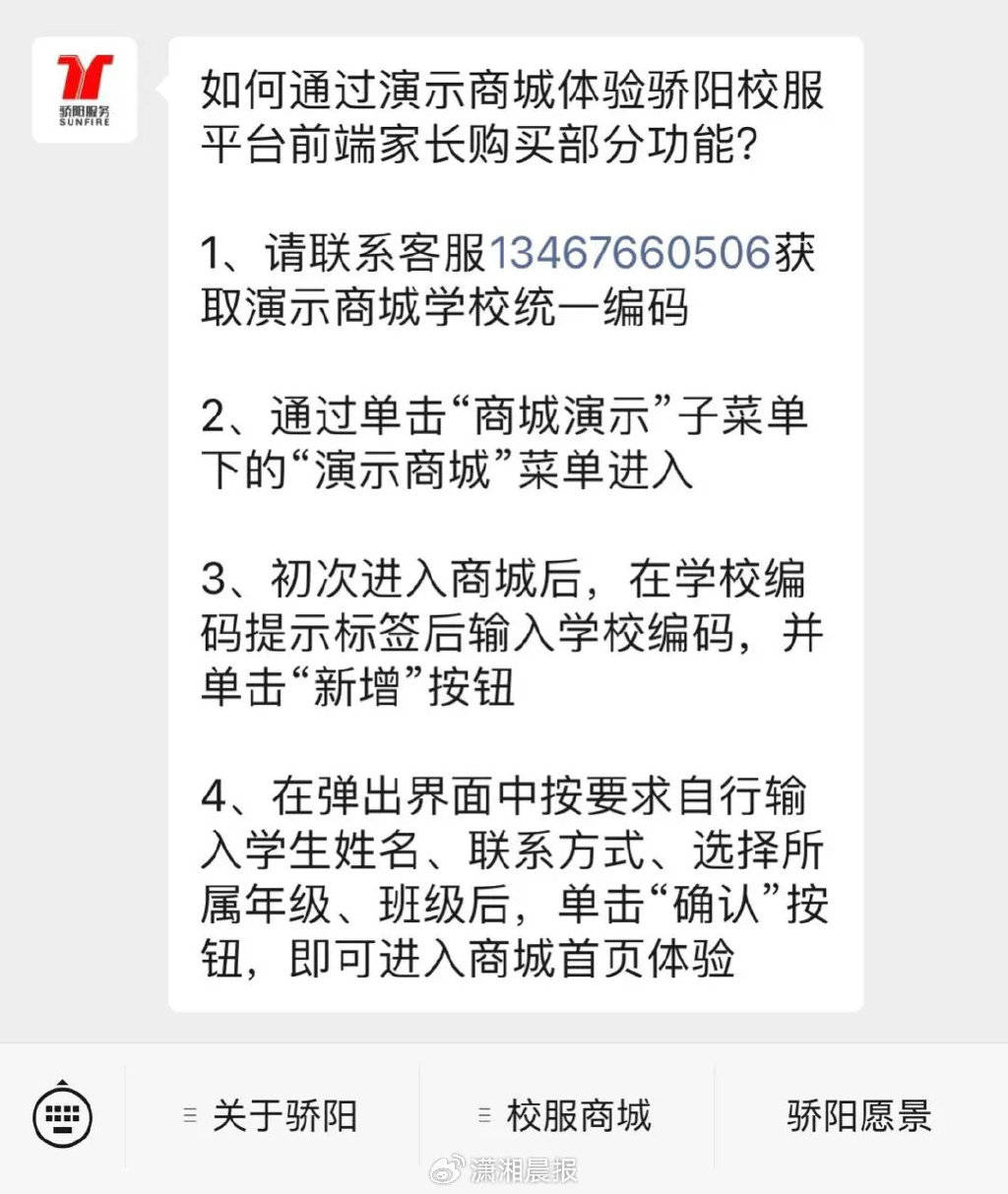Switch to the keyboard input icon
Viewport: 1008px width, 1194px height.
point(62,1116)
